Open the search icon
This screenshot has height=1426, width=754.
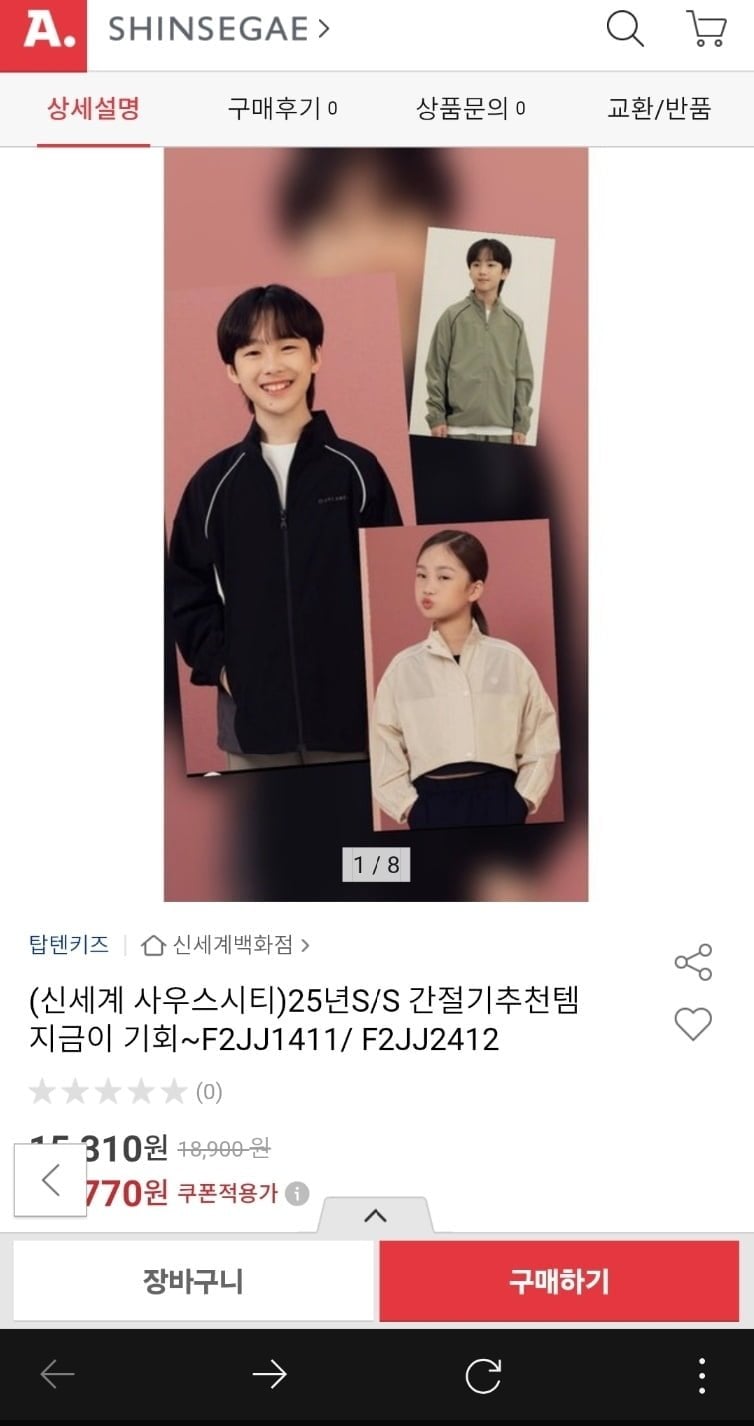click(x=625, y=29)
